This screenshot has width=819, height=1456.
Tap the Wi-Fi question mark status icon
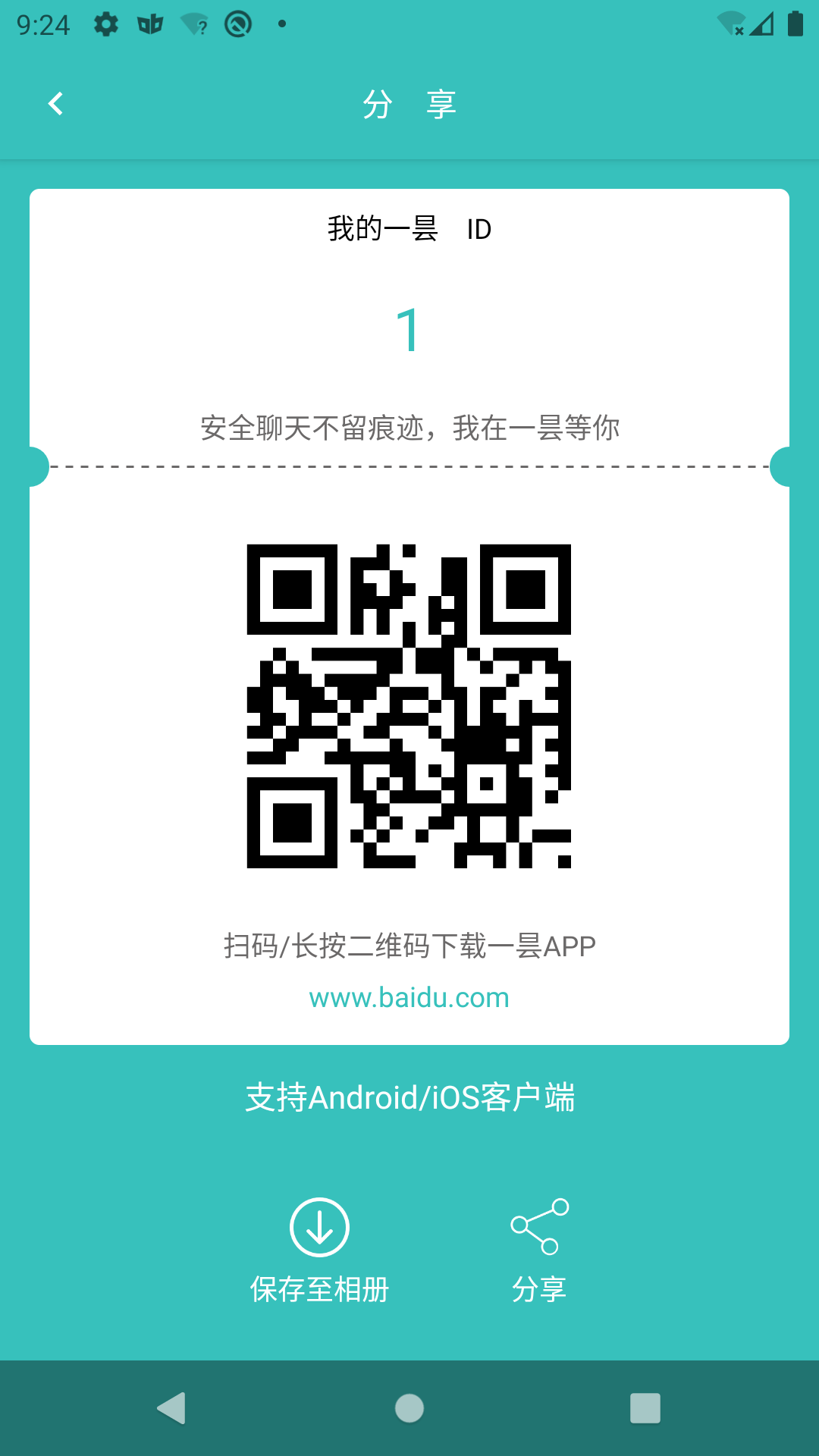click(x=193, y=24)
